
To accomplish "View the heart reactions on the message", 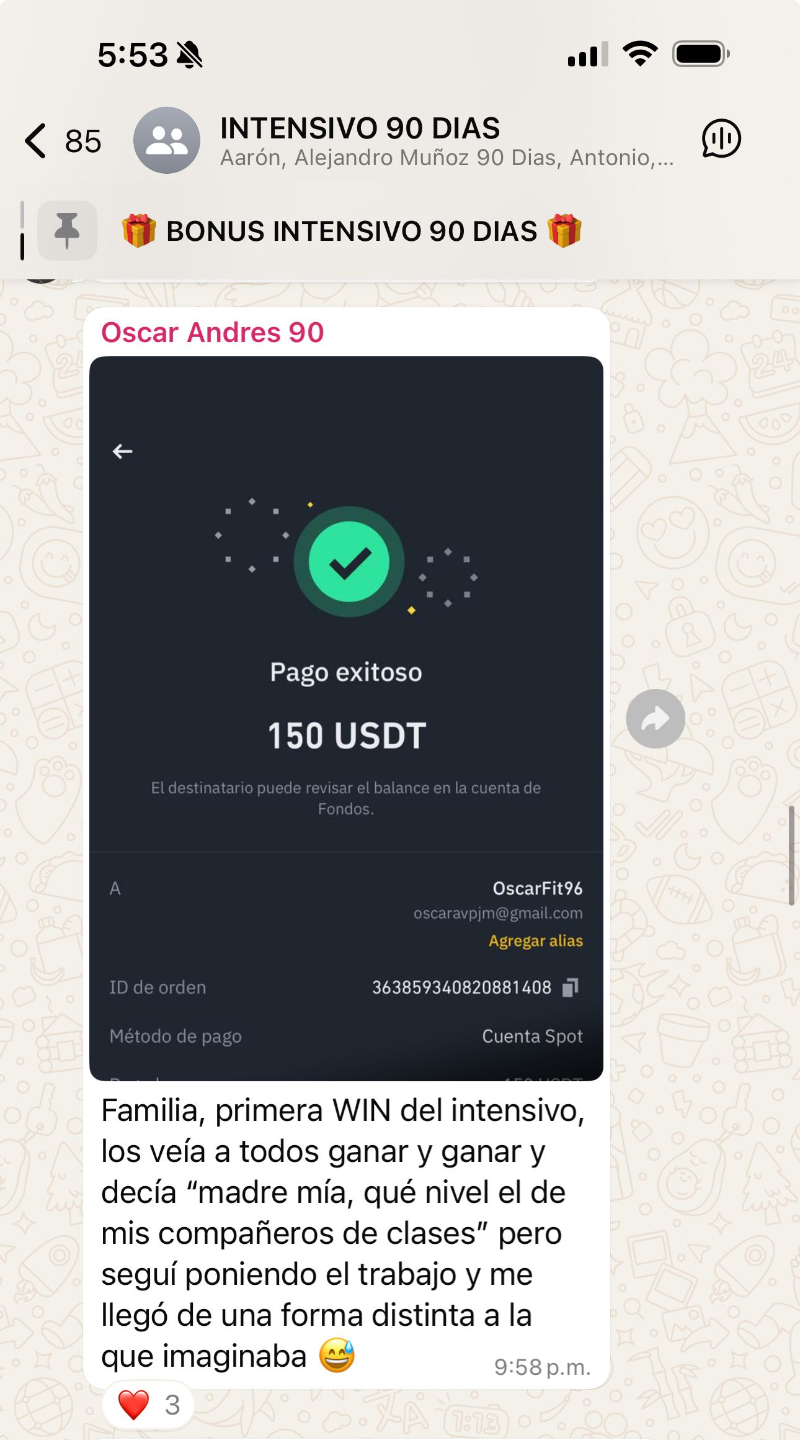I will (x=148, y=1405).
